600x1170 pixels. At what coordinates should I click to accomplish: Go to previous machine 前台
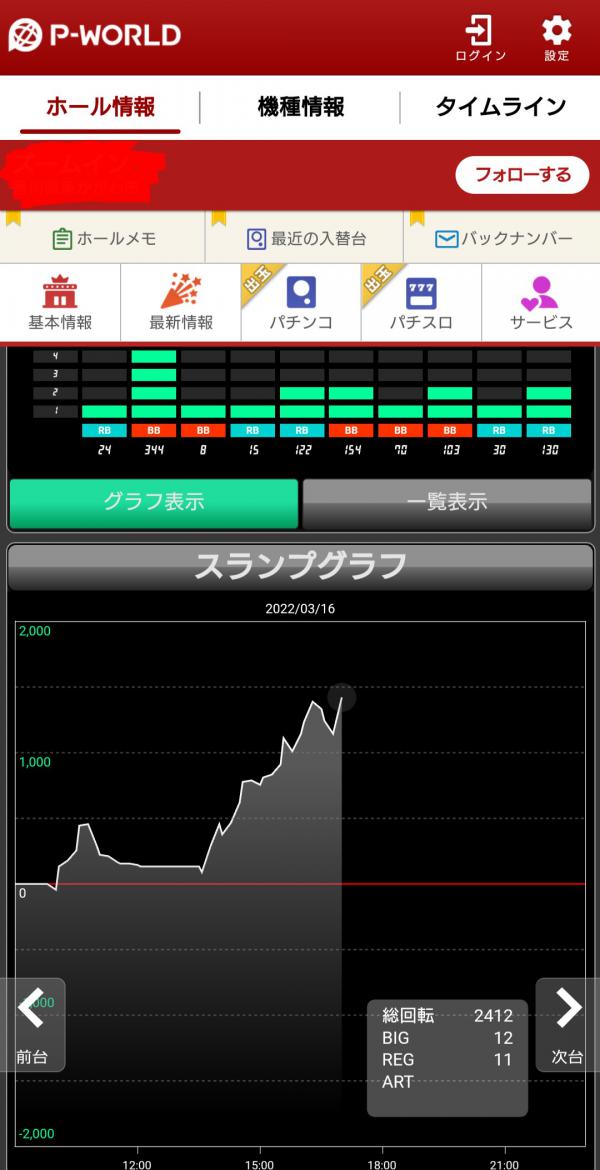(x=32, y=1024)
